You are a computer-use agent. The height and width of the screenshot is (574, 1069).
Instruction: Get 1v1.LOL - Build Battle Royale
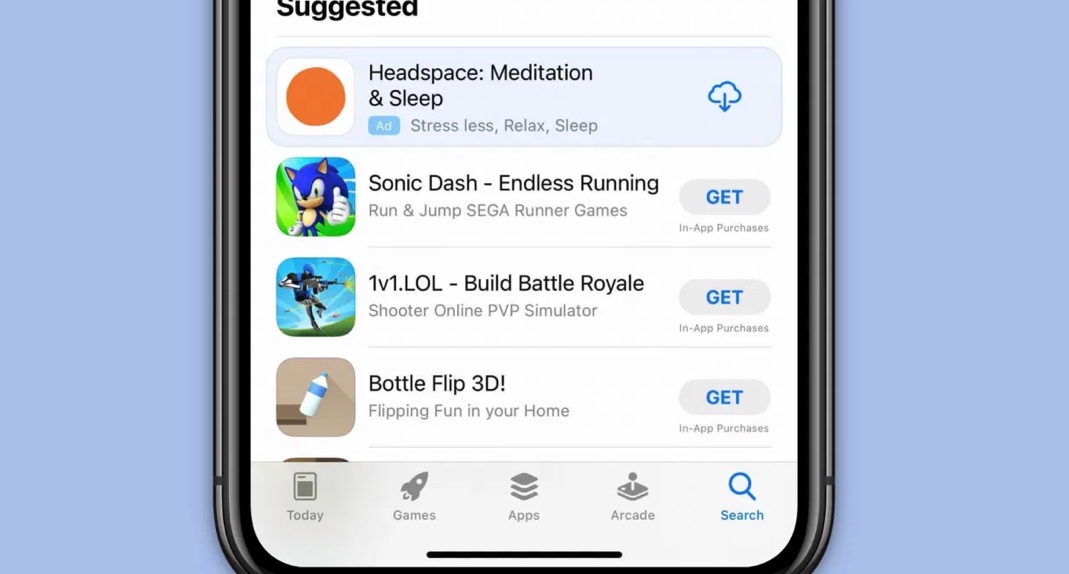(x=724, y=297)
